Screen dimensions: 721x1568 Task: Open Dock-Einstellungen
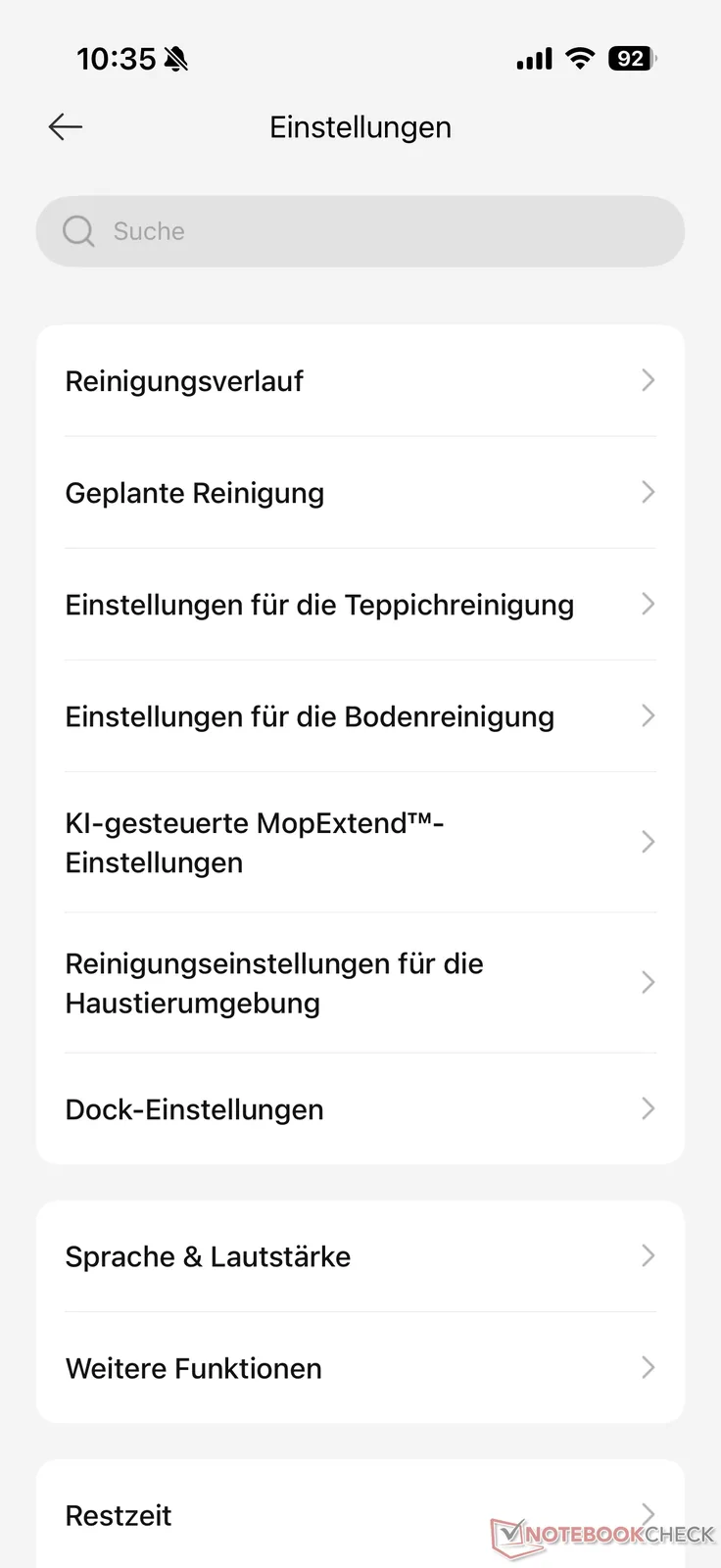point(360,1109)
